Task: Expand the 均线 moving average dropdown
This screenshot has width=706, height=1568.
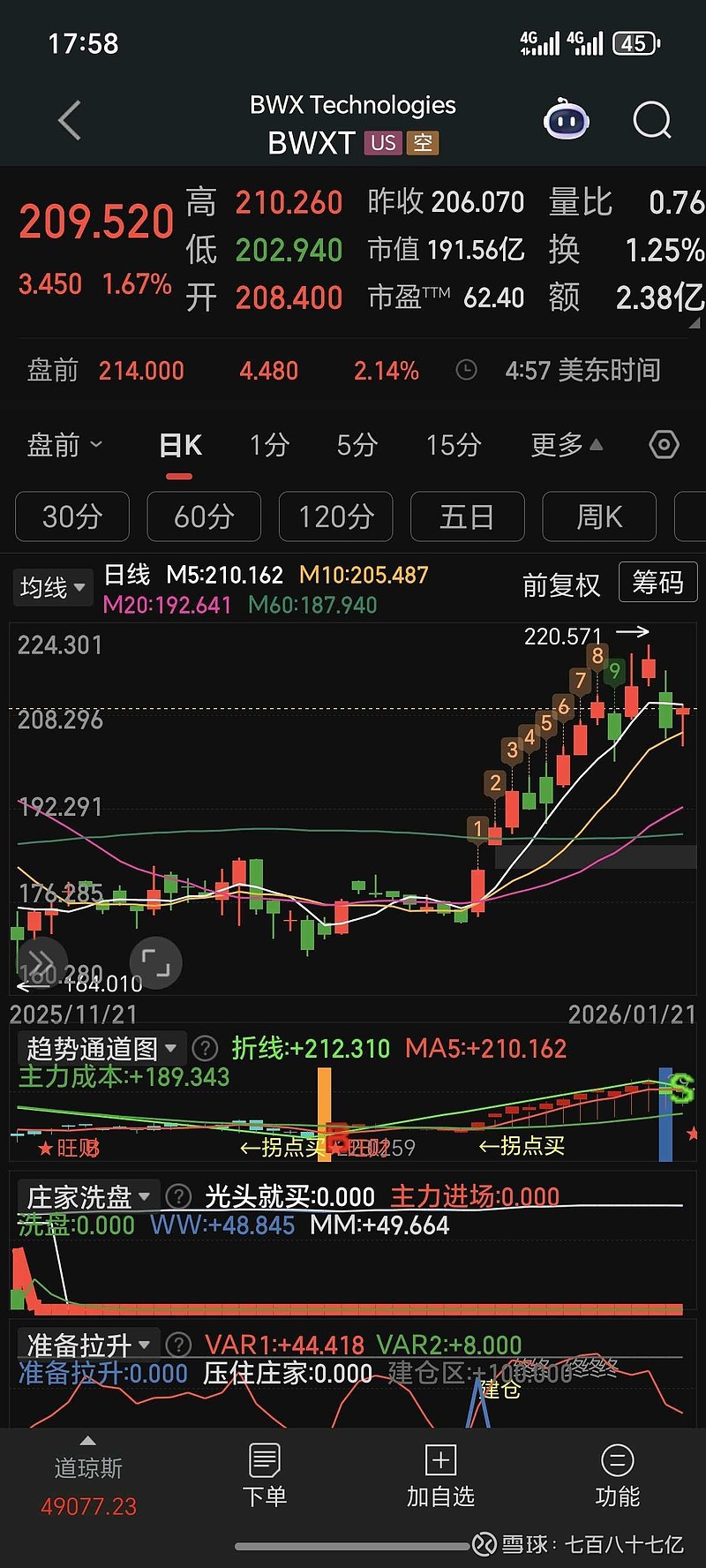Action: click(x=52, y=586)
